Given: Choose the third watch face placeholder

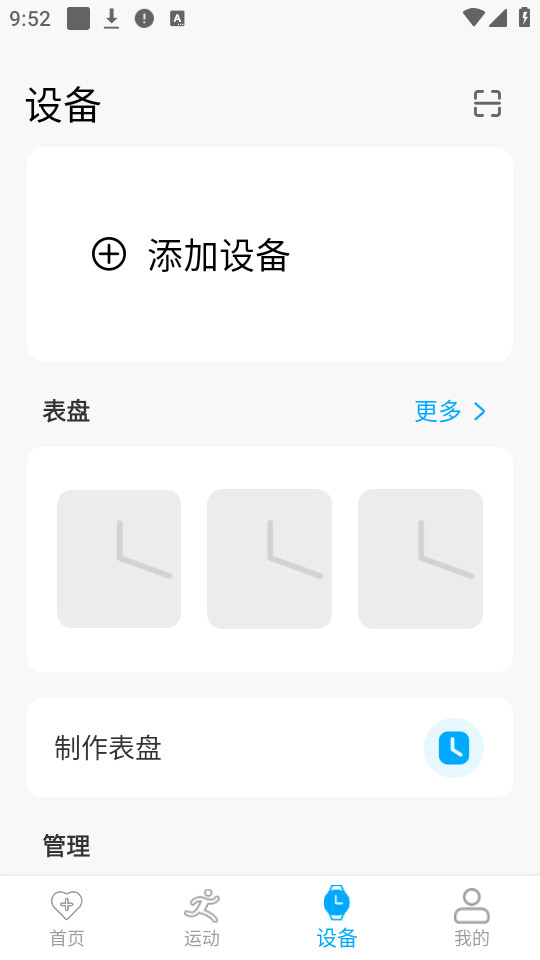Looking at the screenshot, I should pos(421,558).
